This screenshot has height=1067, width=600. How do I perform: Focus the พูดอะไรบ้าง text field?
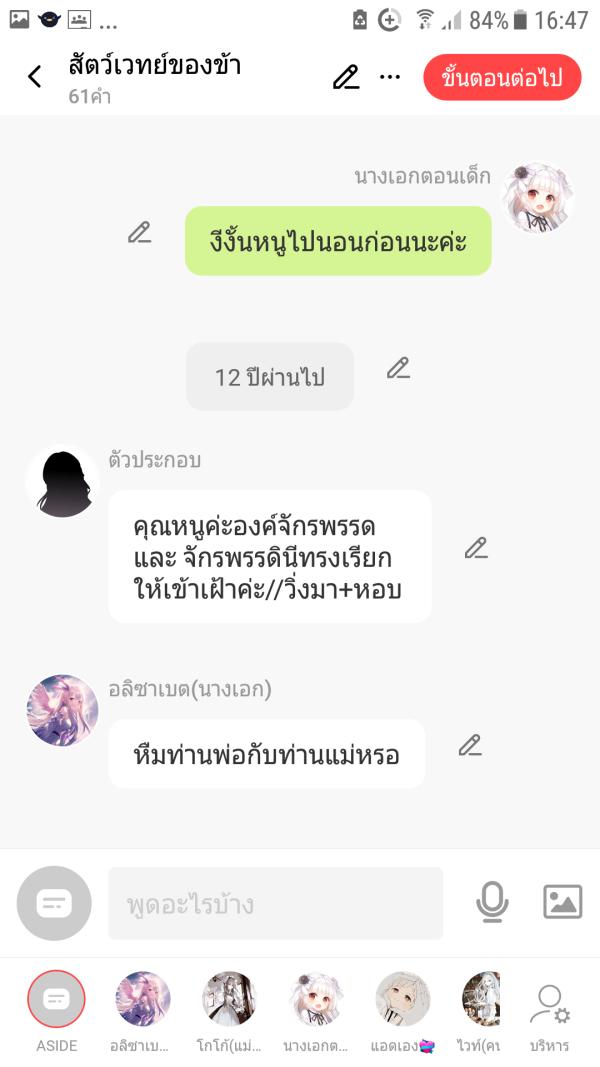pos(275,904)
